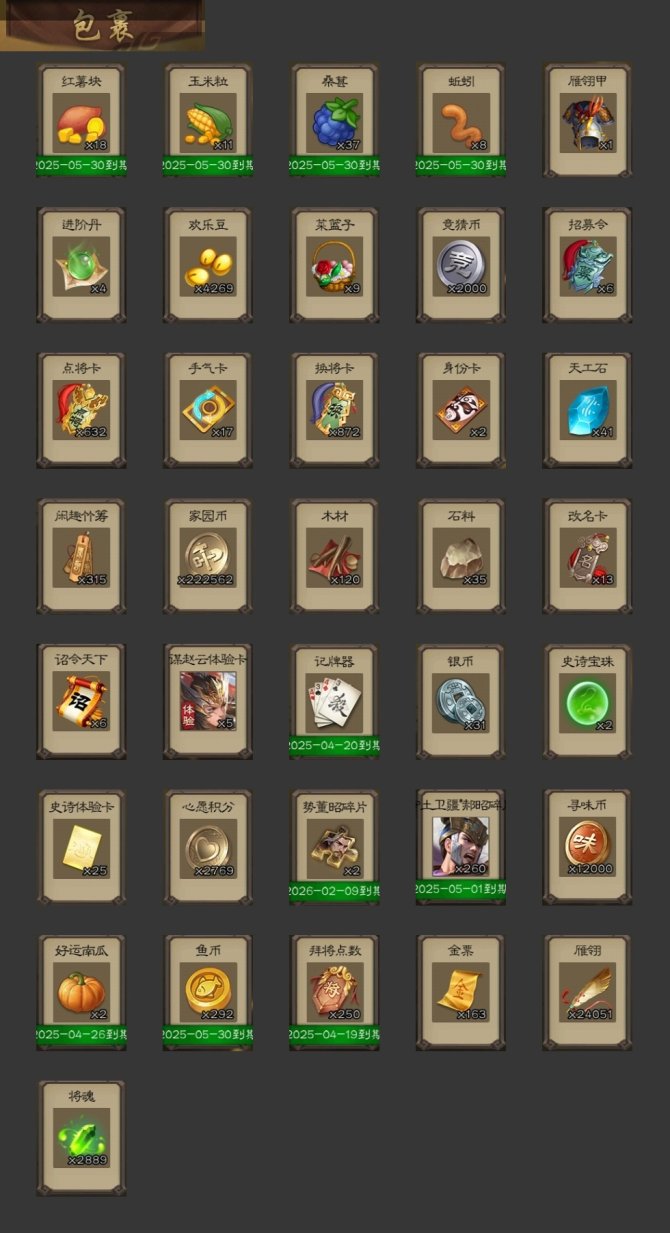Viewport: 670px width, 1233px height.
Task: Open the 玉米粒 item tile
Action: click(208, 122)
